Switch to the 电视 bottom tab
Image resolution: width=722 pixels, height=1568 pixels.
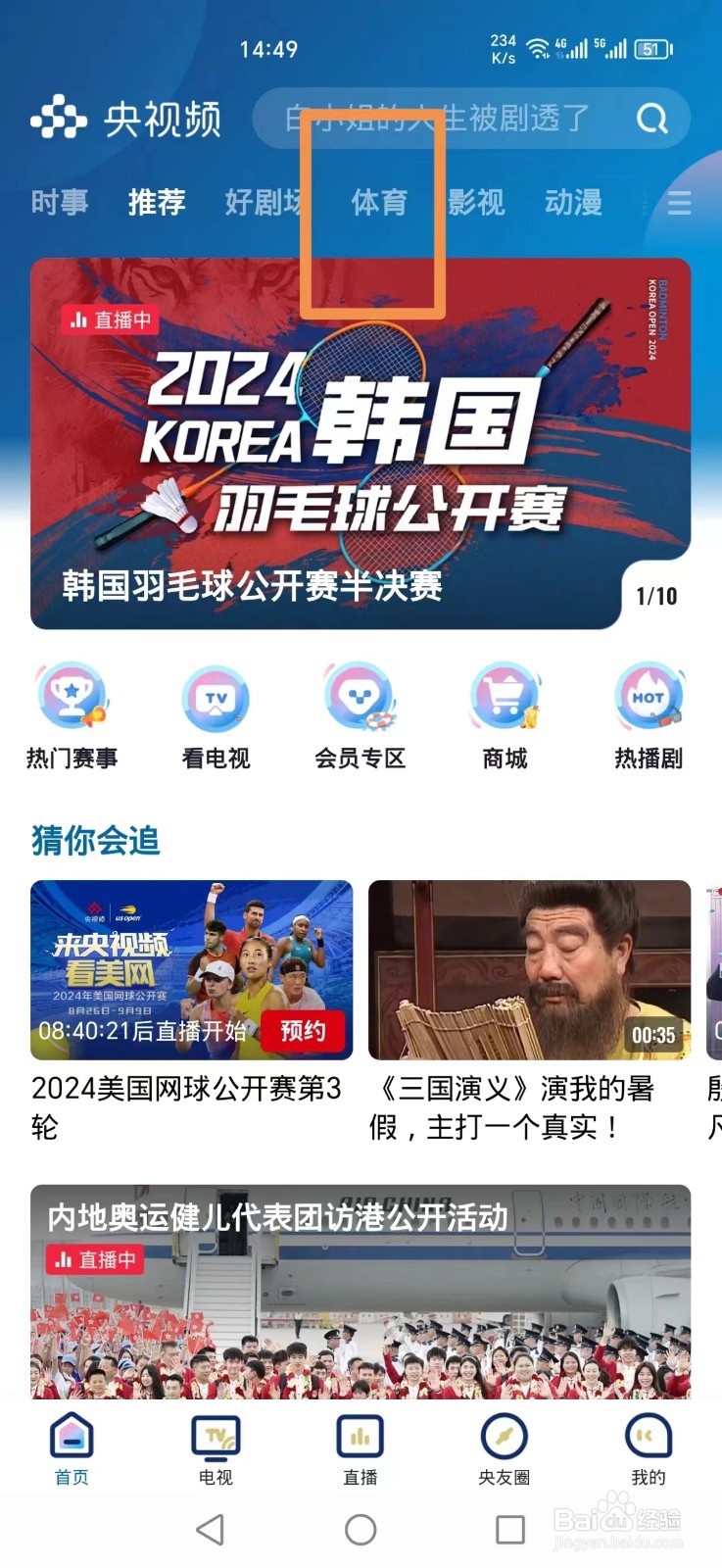216,1450
